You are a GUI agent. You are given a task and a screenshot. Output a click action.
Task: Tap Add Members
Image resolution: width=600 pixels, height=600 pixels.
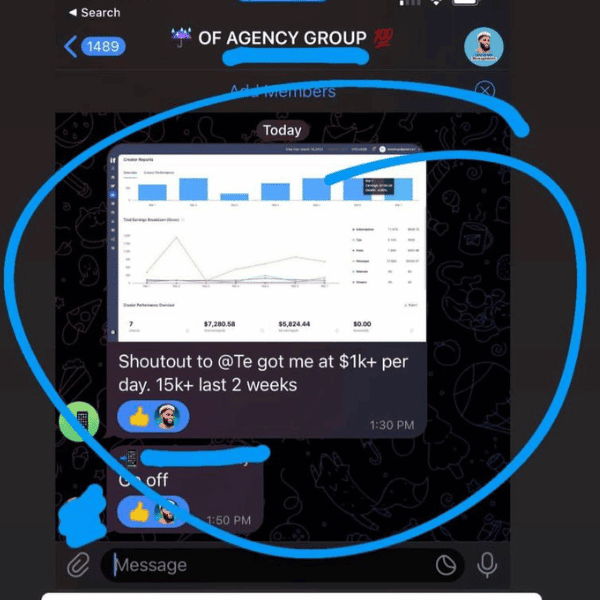pyautogui.click(x=283, y=91)
